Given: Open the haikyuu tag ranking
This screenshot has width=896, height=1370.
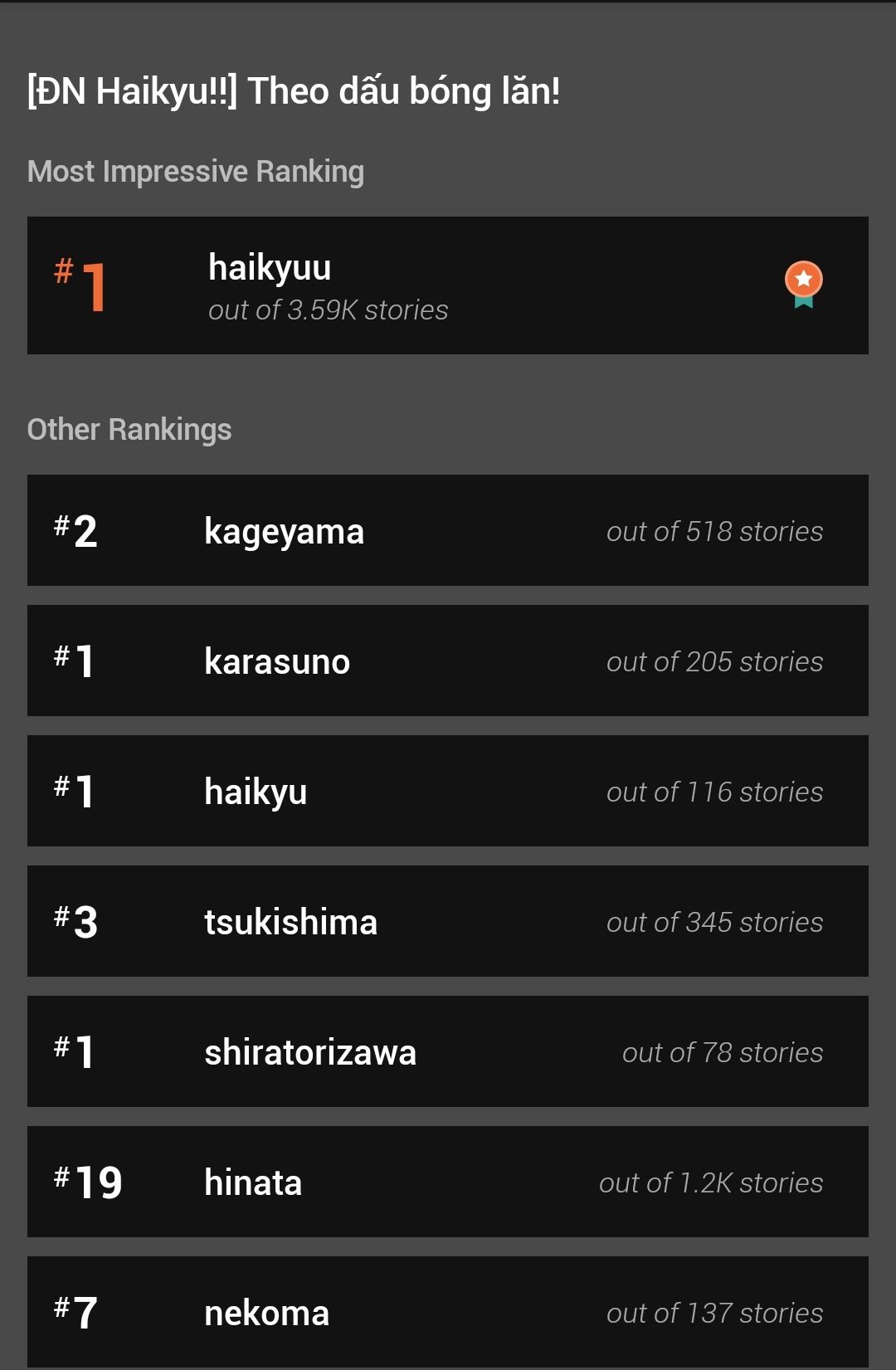Looking at the screenshot, I should [447, 285].
